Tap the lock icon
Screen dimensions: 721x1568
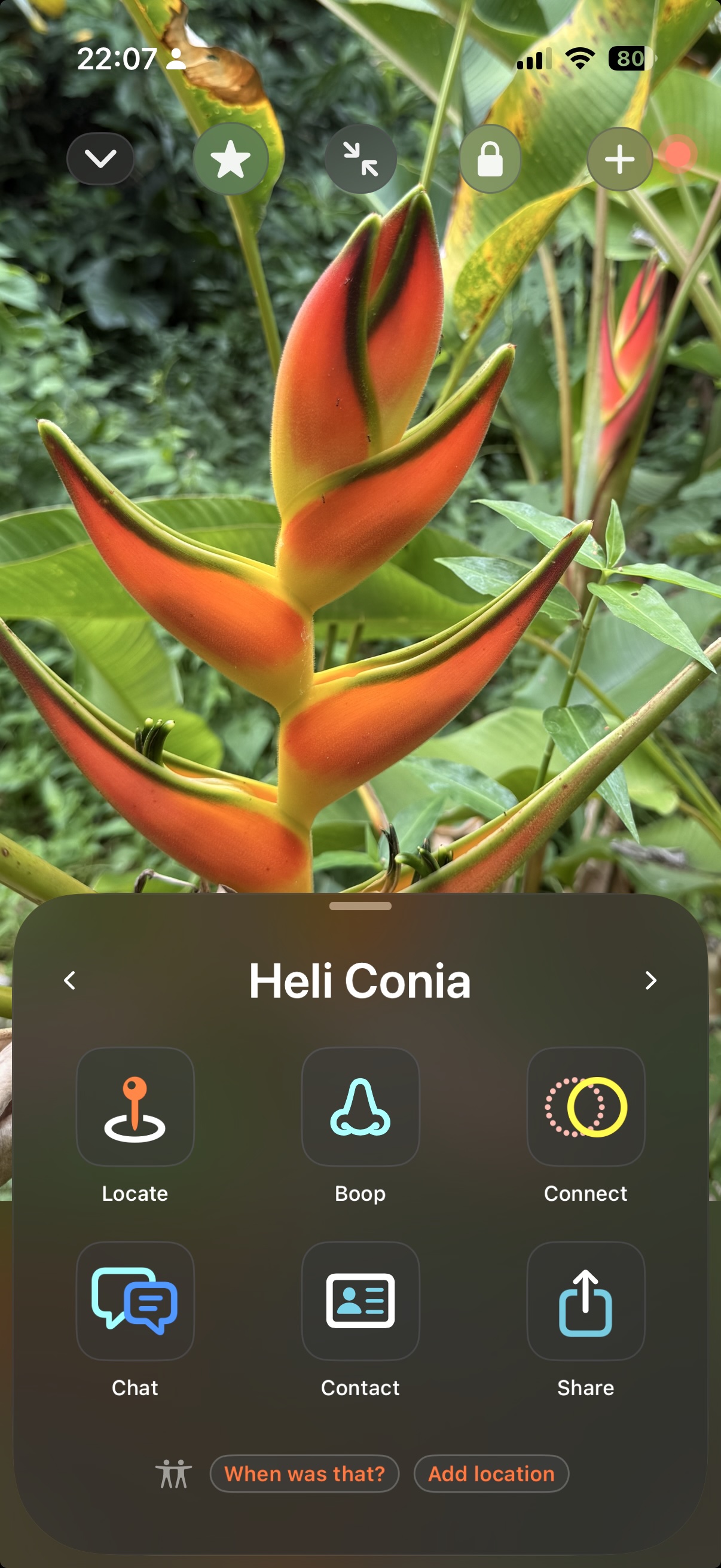(x=490, y=159)
